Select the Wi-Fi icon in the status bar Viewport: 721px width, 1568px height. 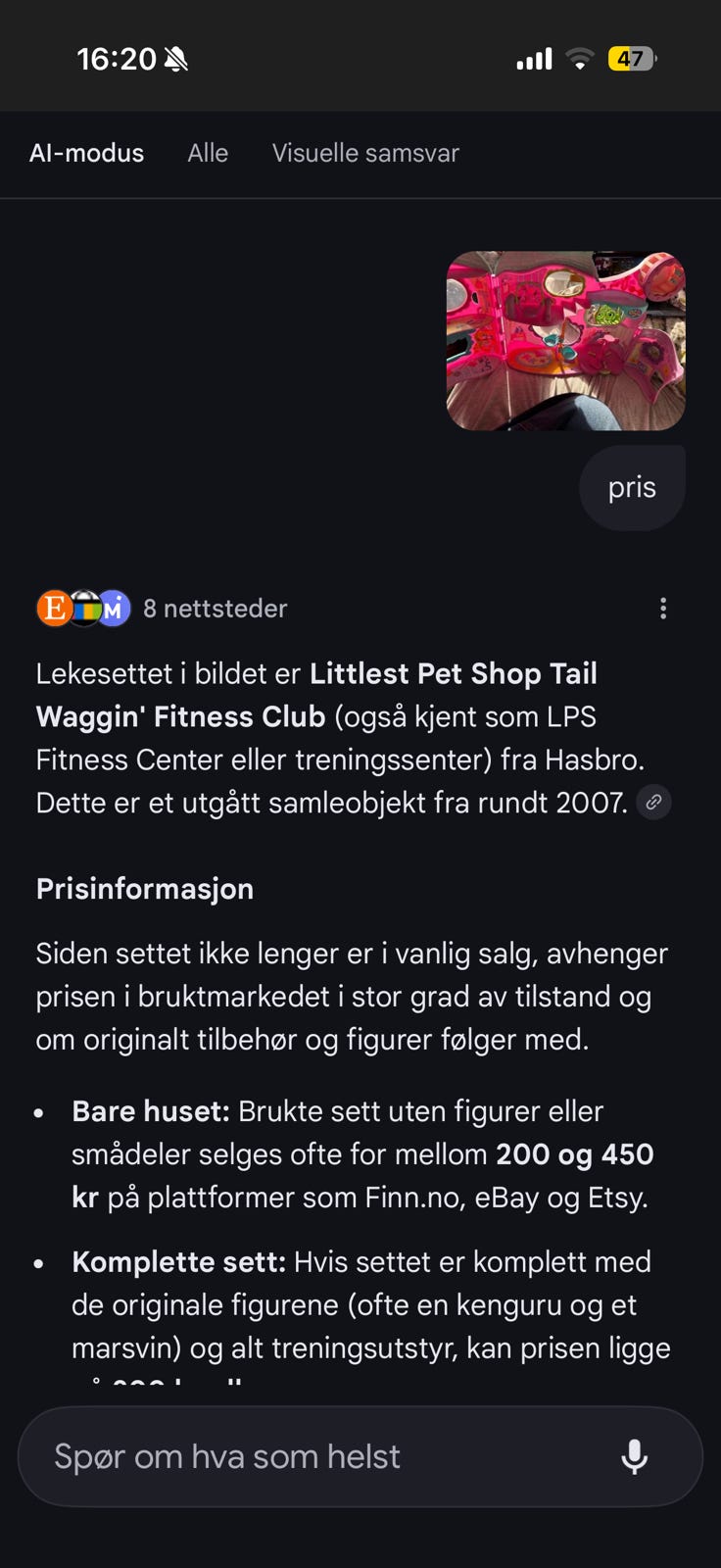(580, 59)
